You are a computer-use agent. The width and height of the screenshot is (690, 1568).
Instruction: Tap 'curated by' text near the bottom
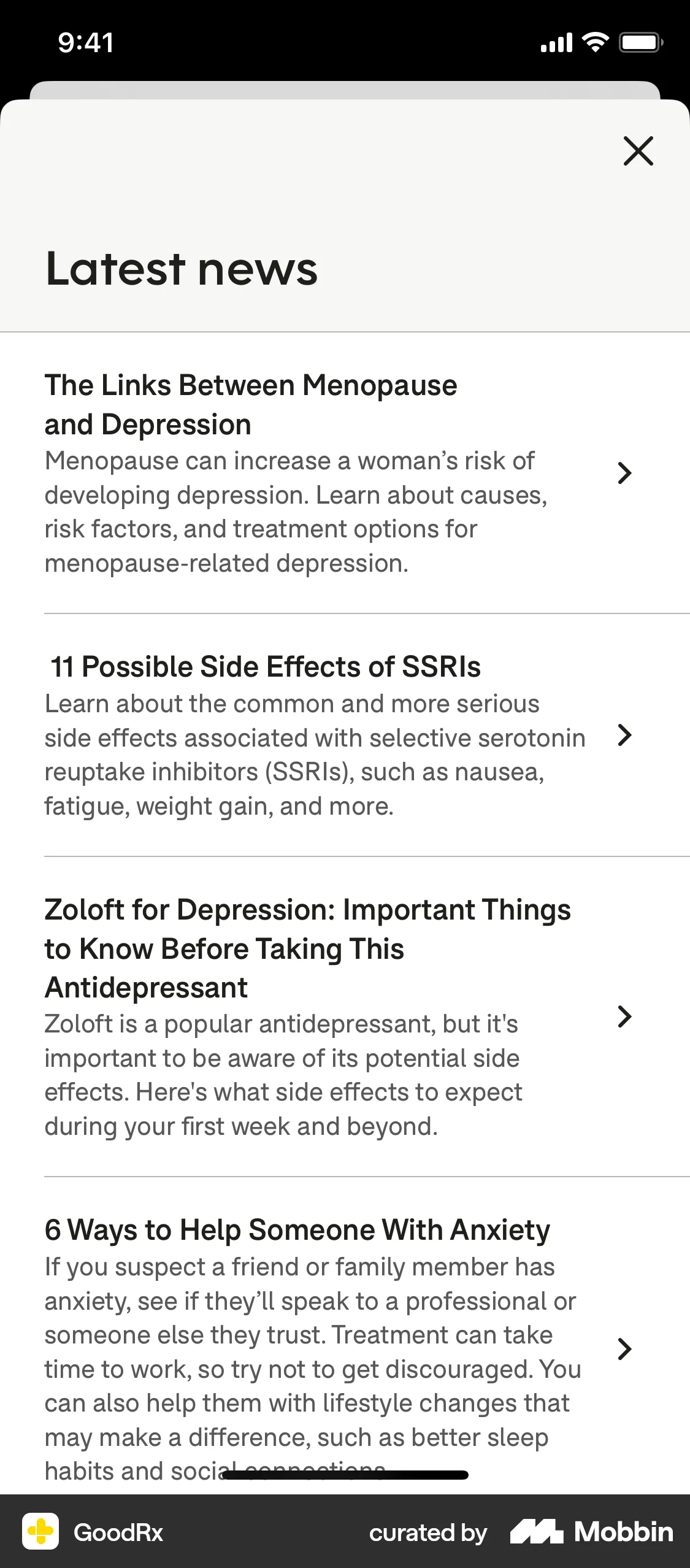click(x=427, y=1532)
